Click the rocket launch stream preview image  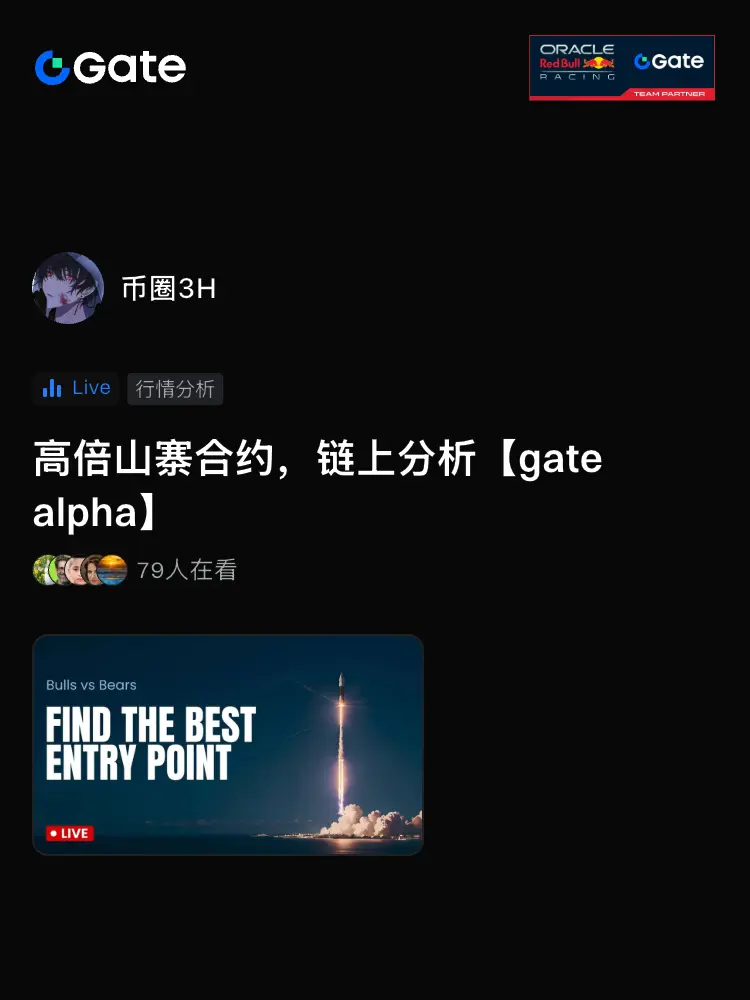pyautogui.click(x=228, y=744)
